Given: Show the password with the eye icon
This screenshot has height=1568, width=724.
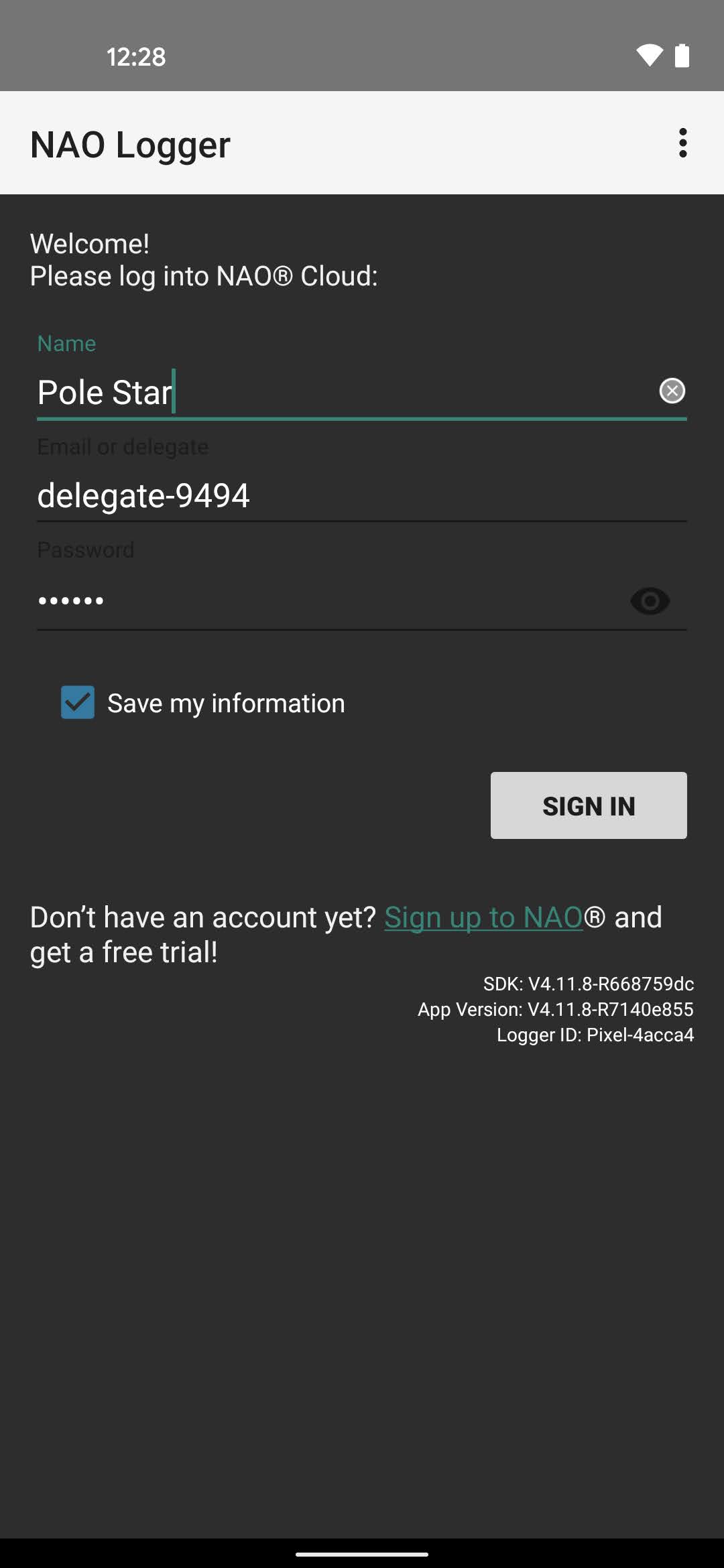Looking at the screenshot, I should [x=650, y=601].
